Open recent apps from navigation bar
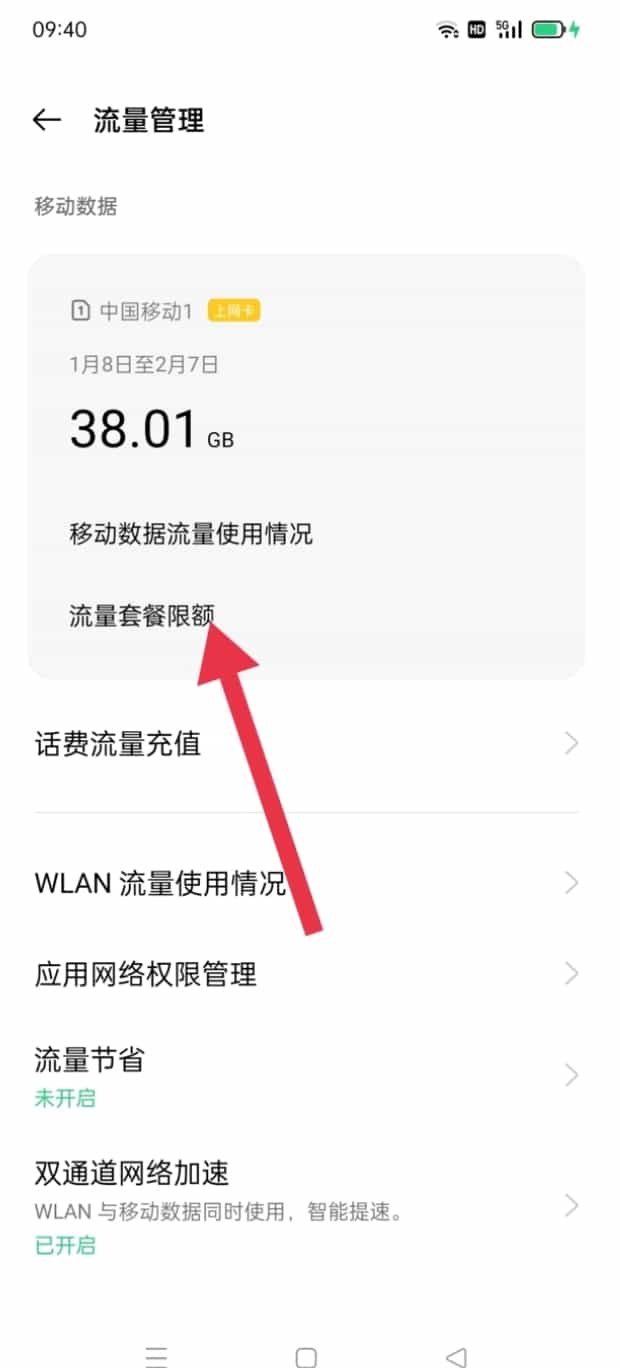Viewport: 620px width, 1368px height. pyautogui.click(x=156, y=1356)
